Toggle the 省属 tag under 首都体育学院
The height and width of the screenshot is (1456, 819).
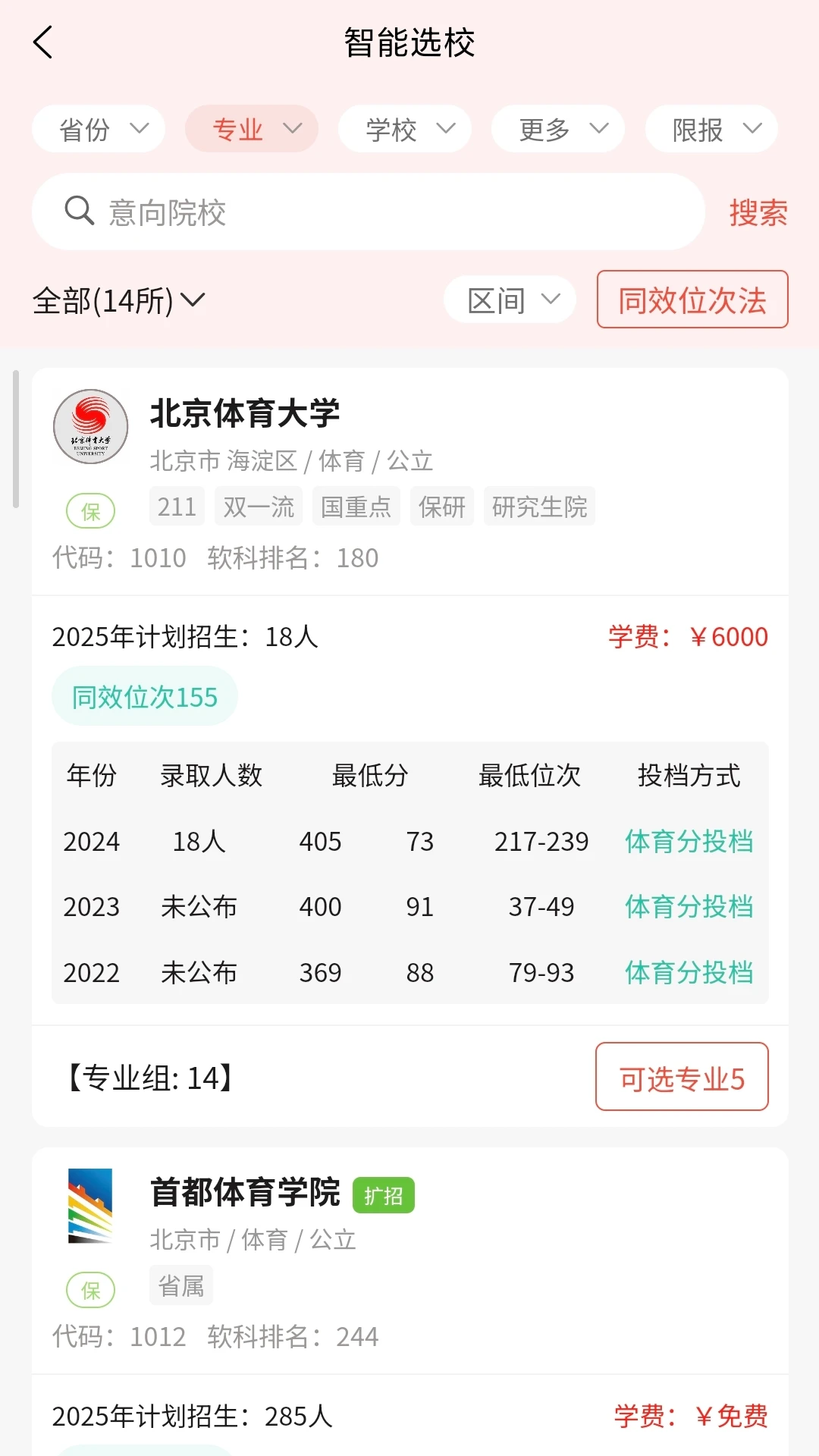180,1285
